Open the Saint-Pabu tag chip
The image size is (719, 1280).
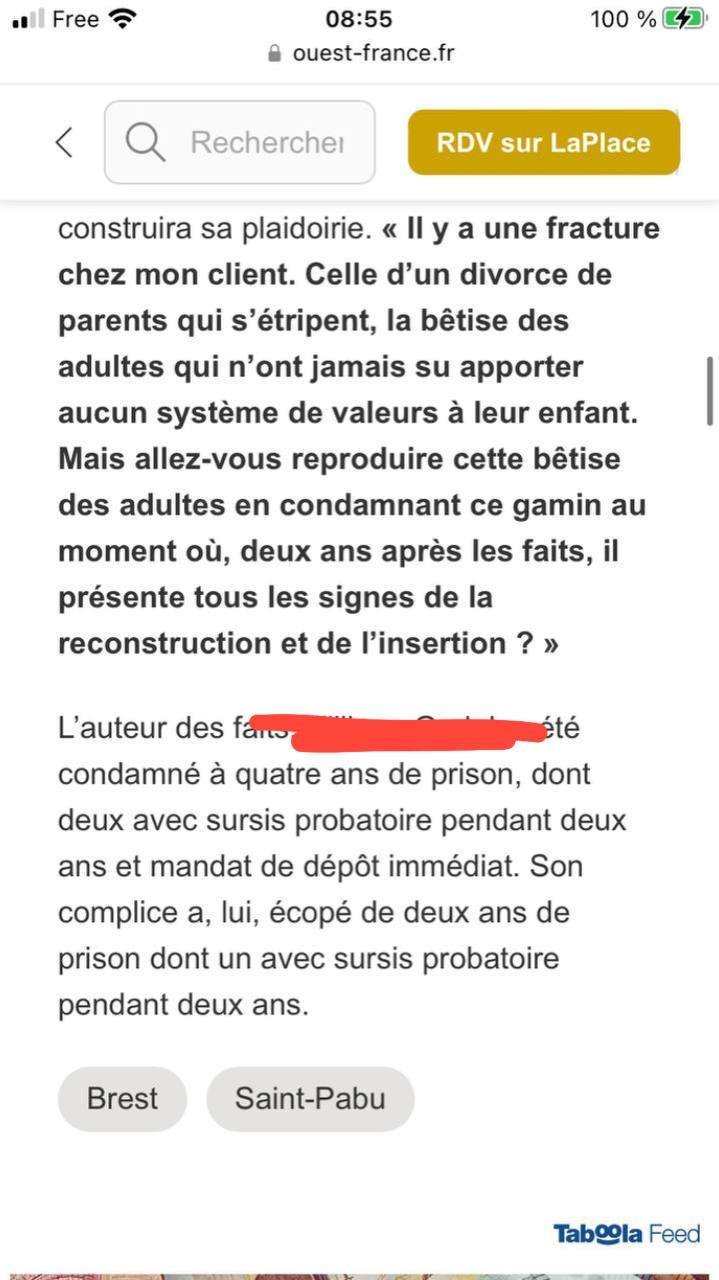point(310,1098)
